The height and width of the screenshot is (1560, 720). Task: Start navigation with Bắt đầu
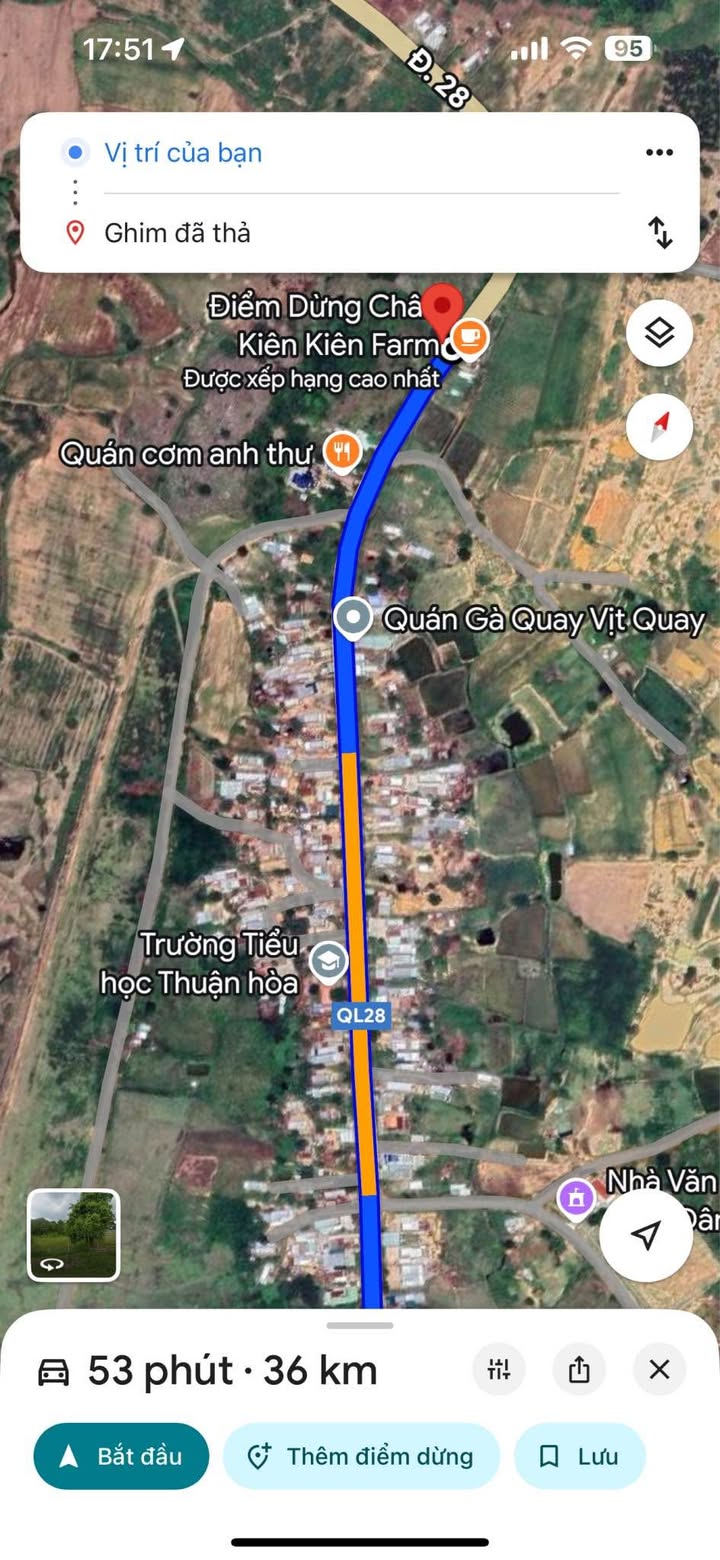pyautogui.click(x=121, y=1456)
